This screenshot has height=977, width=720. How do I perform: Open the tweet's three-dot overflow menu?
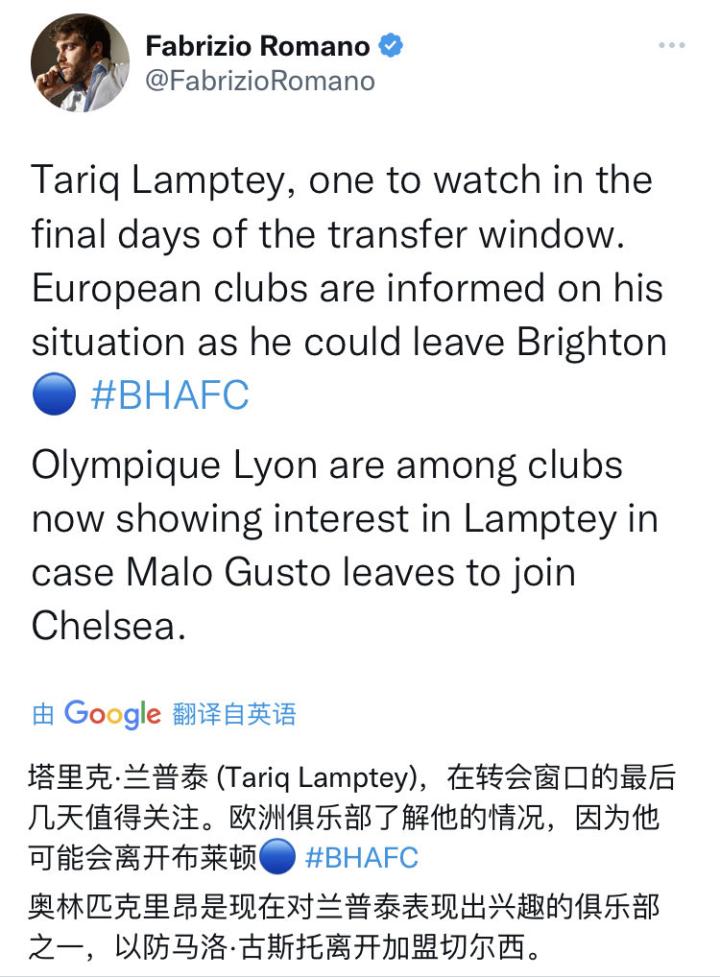click(x=672, y=46)
